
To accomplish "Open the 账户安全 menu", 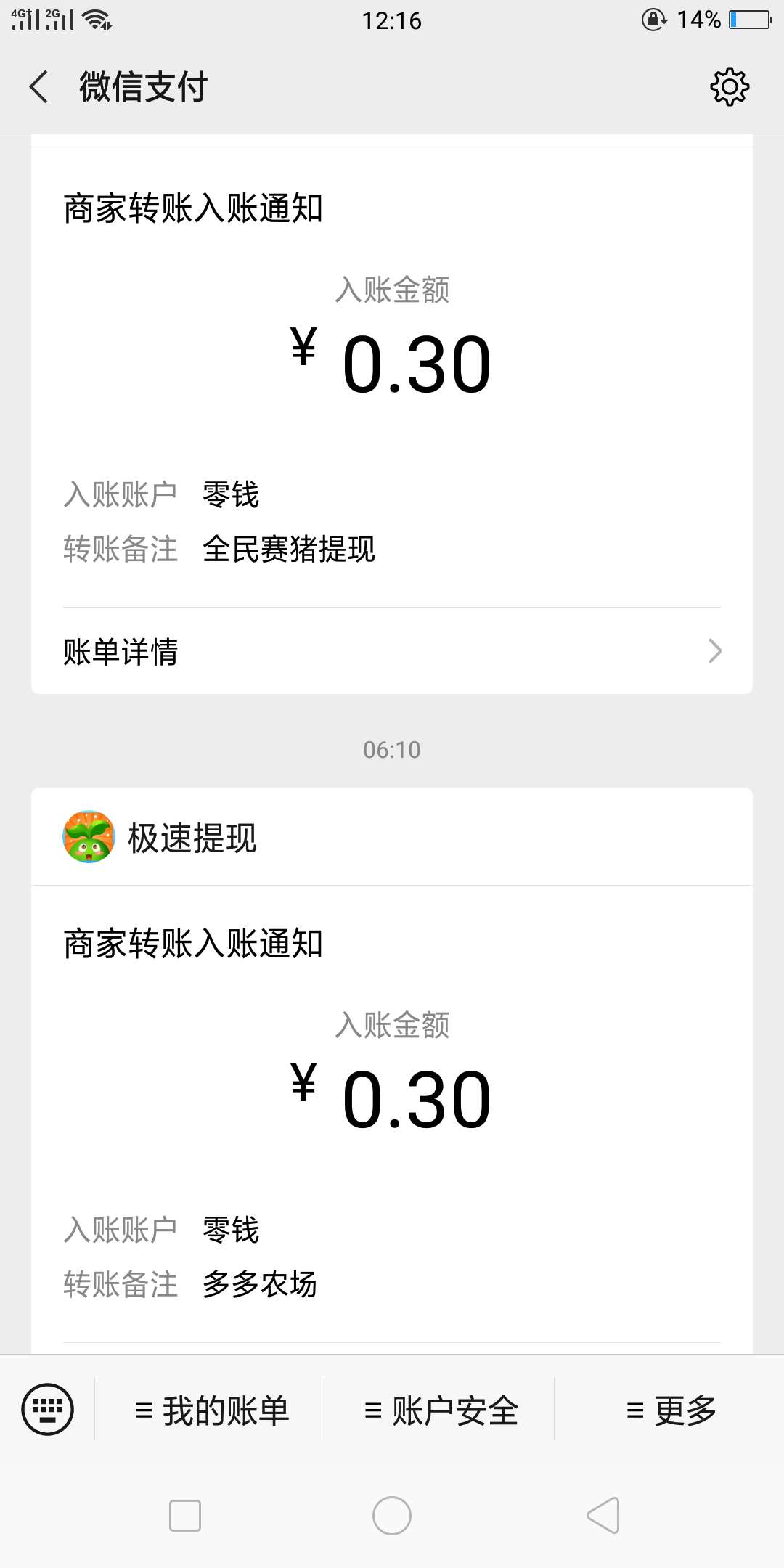I will pos(440,1410).
